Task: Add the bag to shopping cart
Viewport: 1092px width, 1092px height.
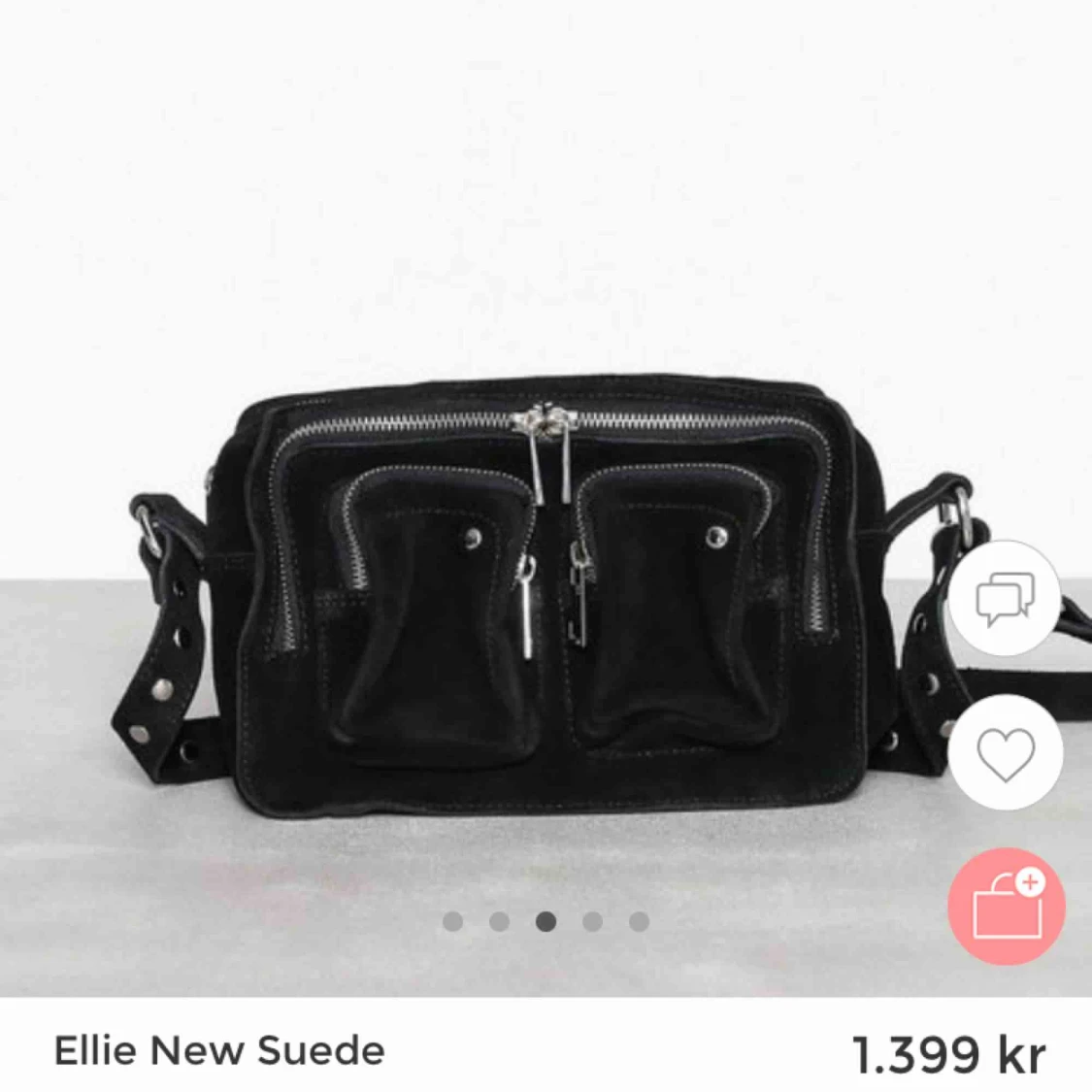Action: tap(1006, 907)
